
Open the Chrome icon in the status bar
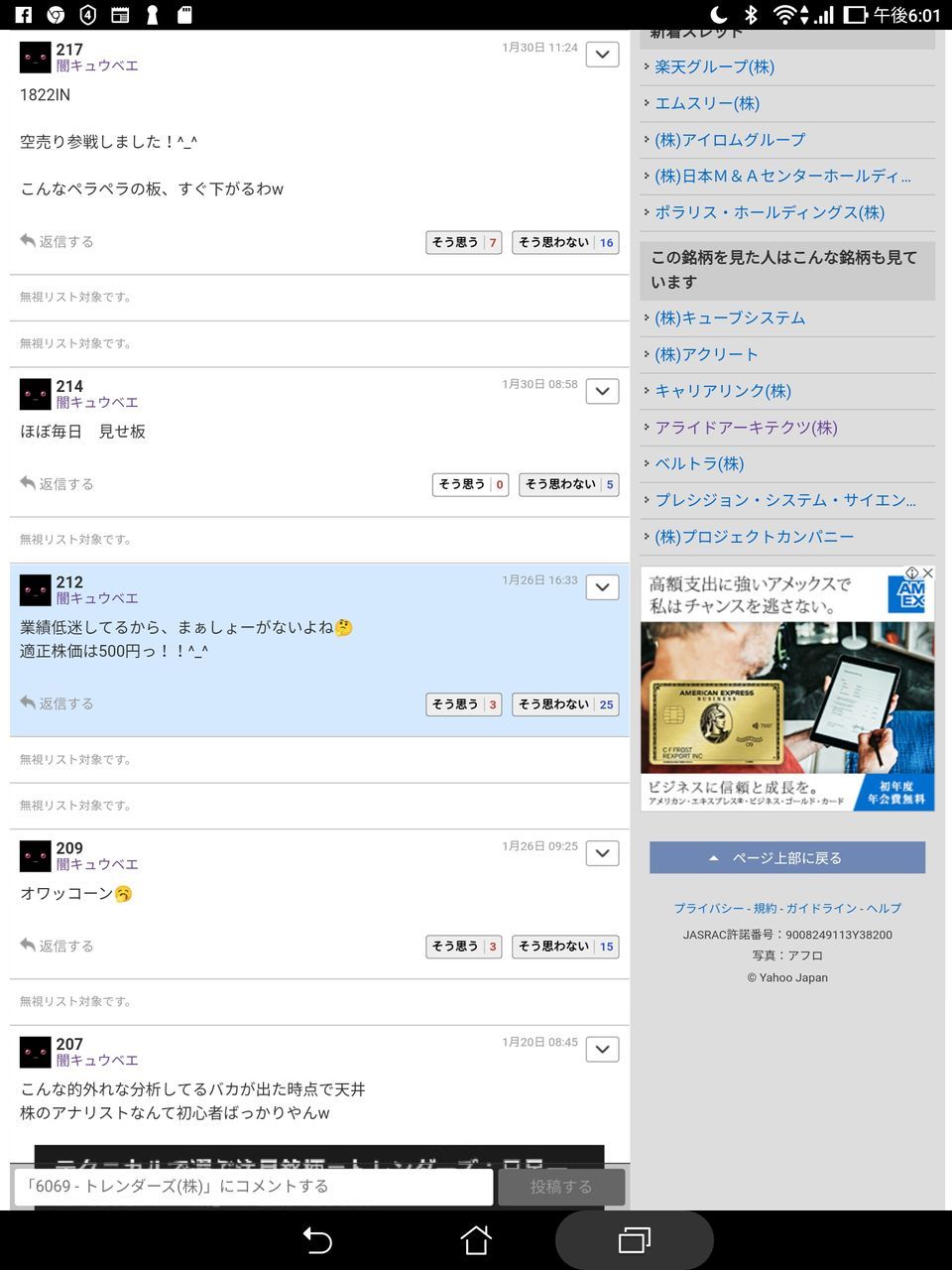55,14
